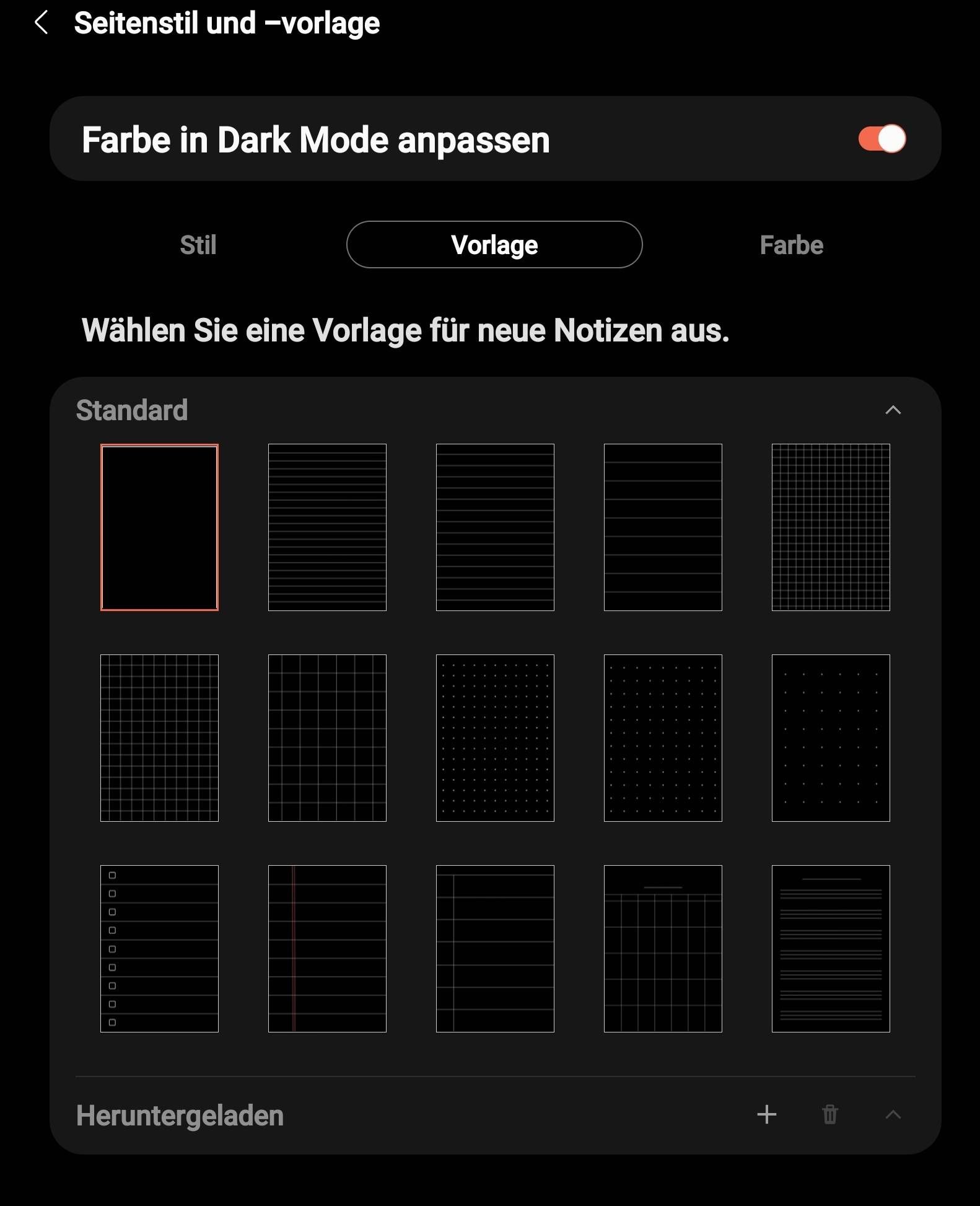Pick the sparse dotted template
This screenshot has height=1206, width=980.
click(x=831, y=739)
